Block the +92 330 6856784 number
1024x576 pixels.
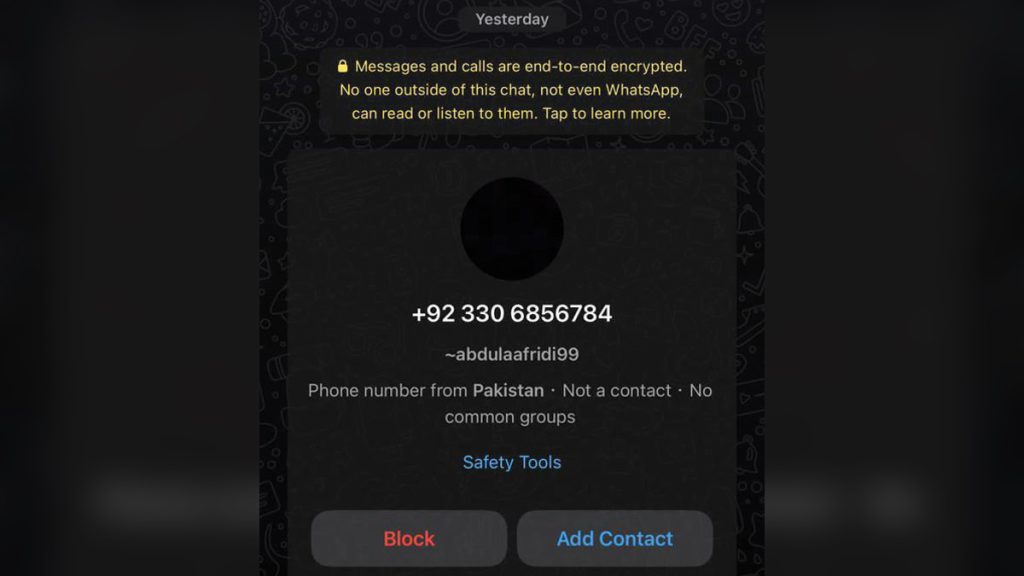click(x=409, y=539)
